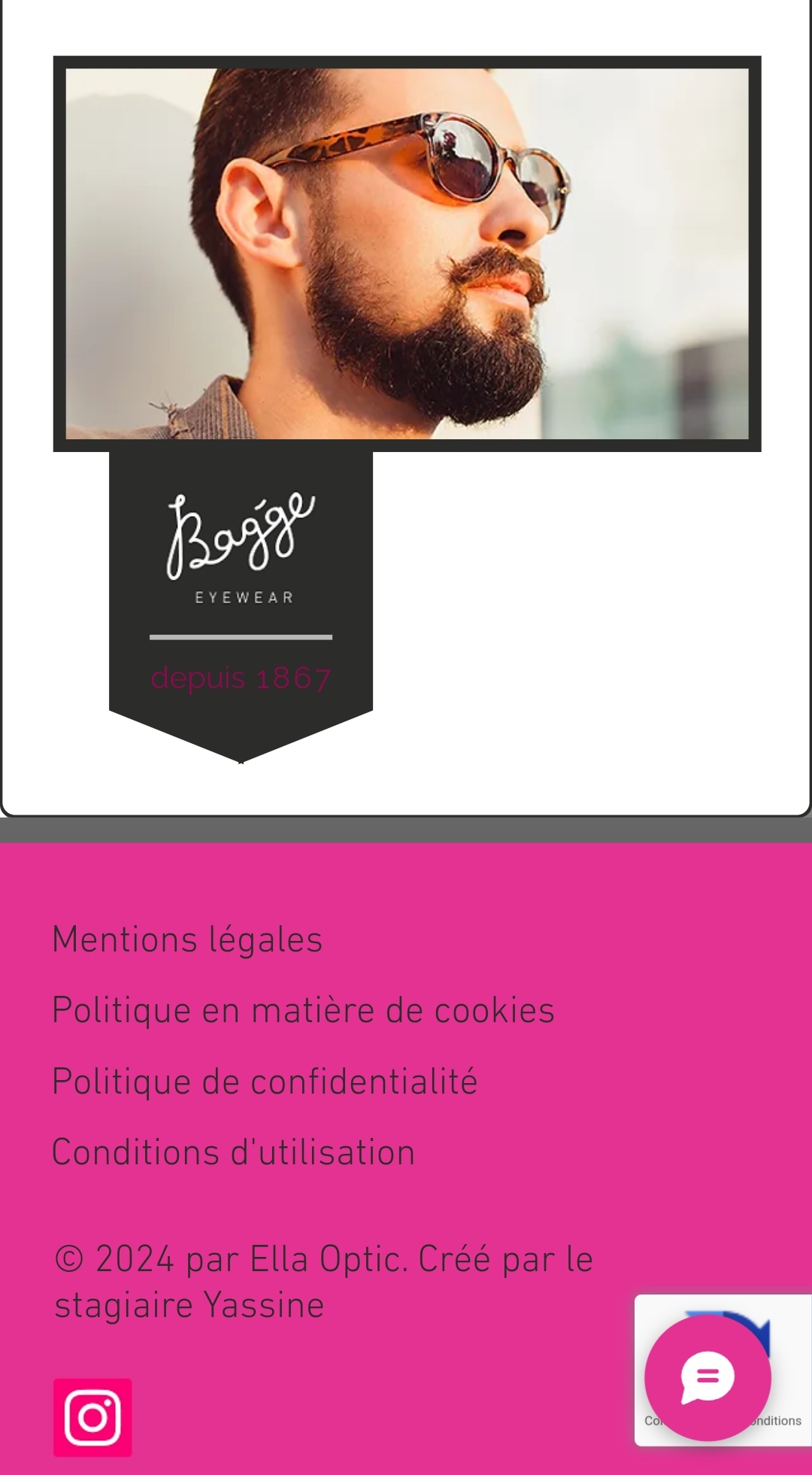Start a chat with the chat bubble
This screenshot has width=812, height=1475.
(x=707, y=1377)
